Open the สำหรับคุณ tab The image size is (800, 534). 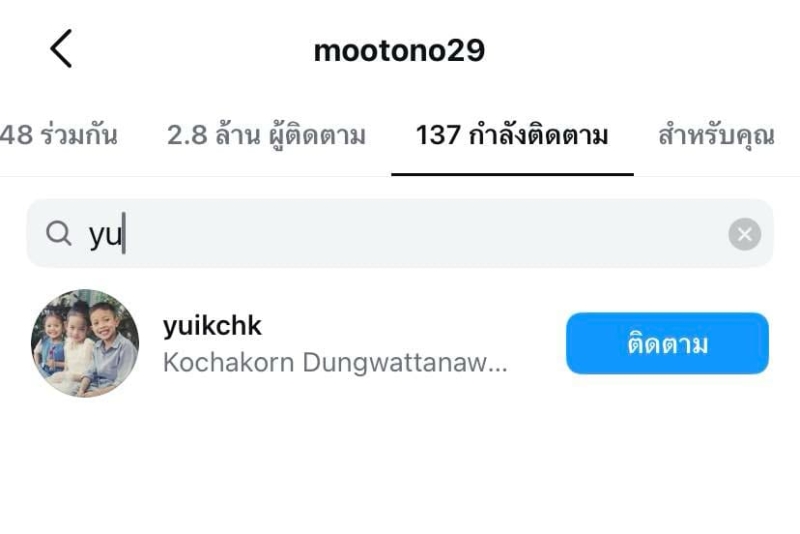tap(716, 135)
